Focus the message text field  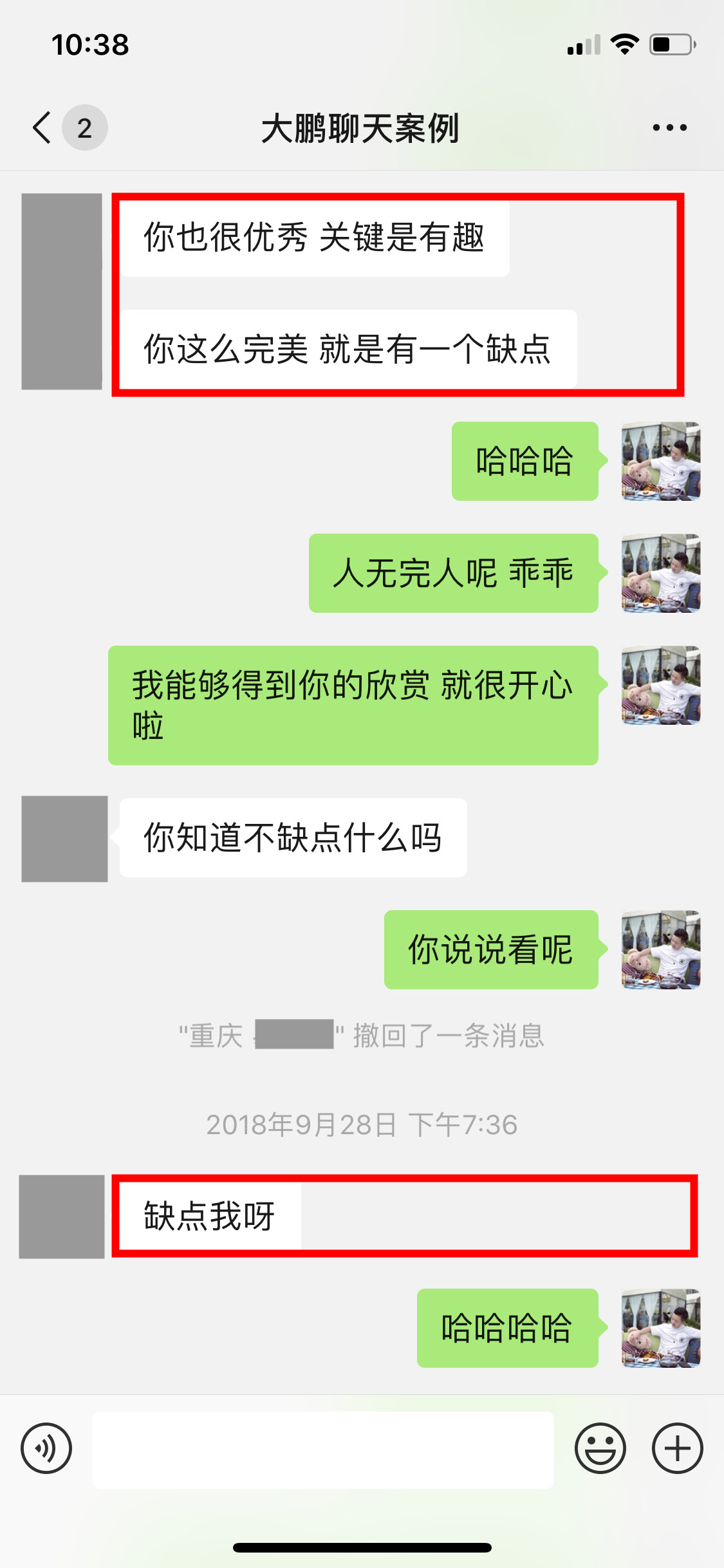(x=323, y=1450)
